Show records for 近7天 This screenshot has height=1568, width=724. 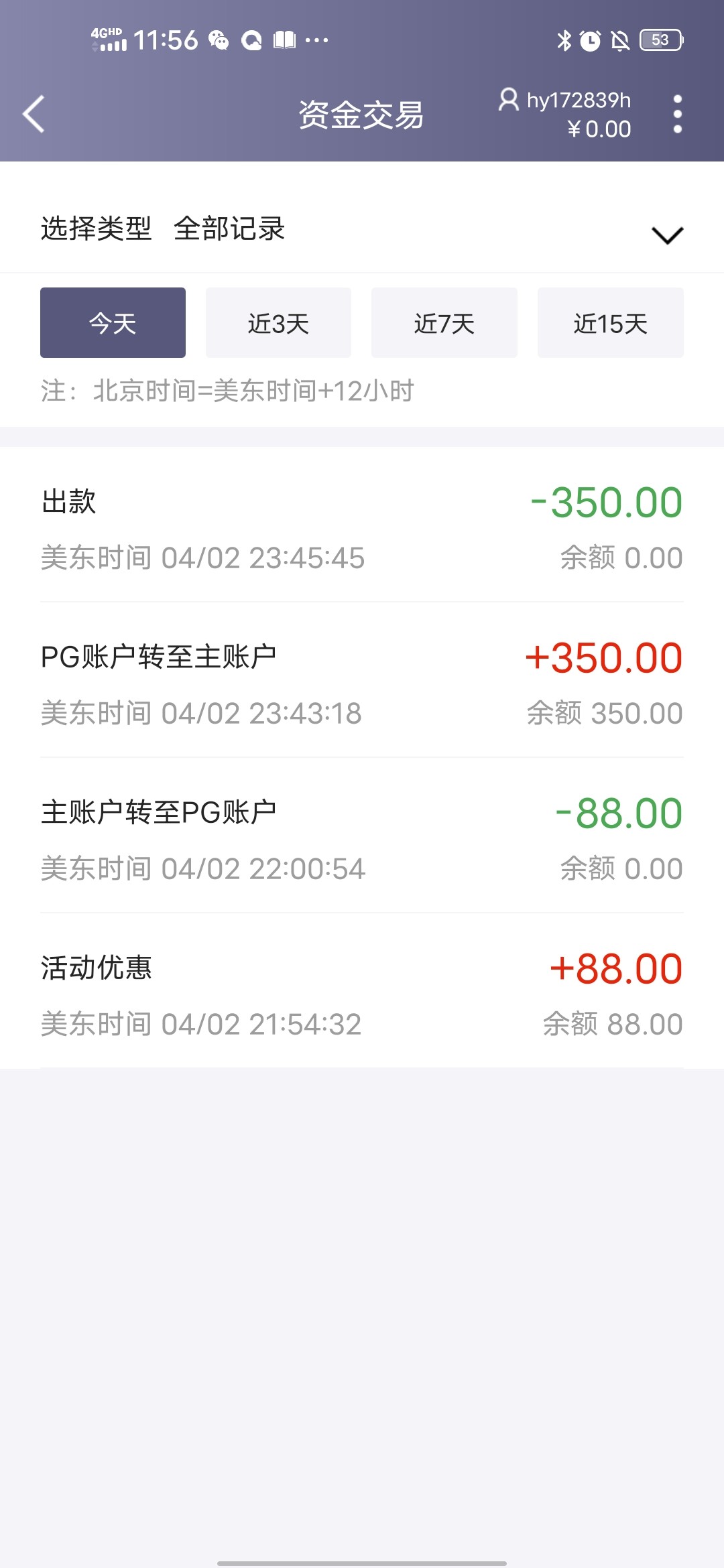click(444, 323)
